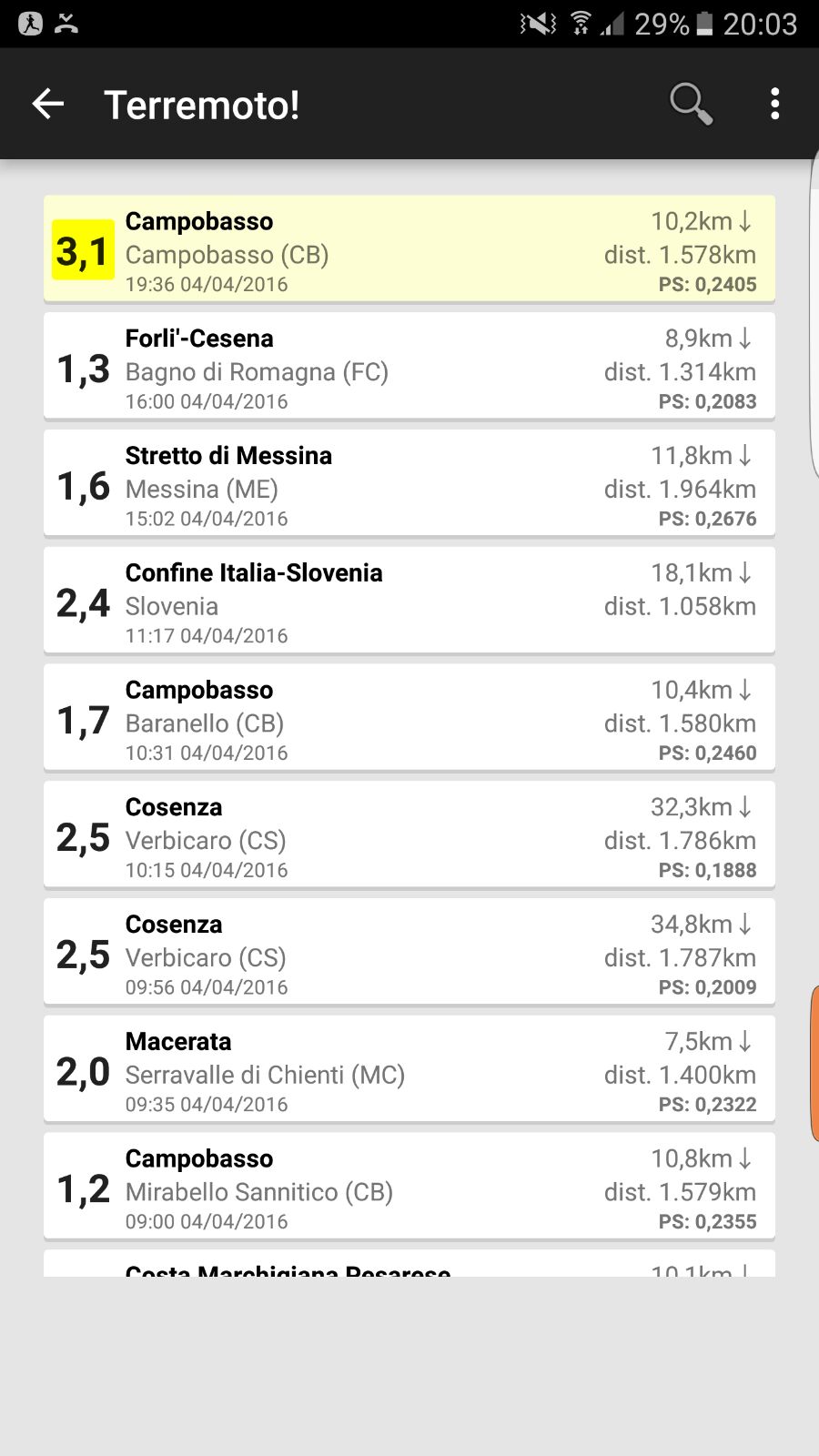Open the 3,1 Campobasso earthquake entry

[409, 248]
